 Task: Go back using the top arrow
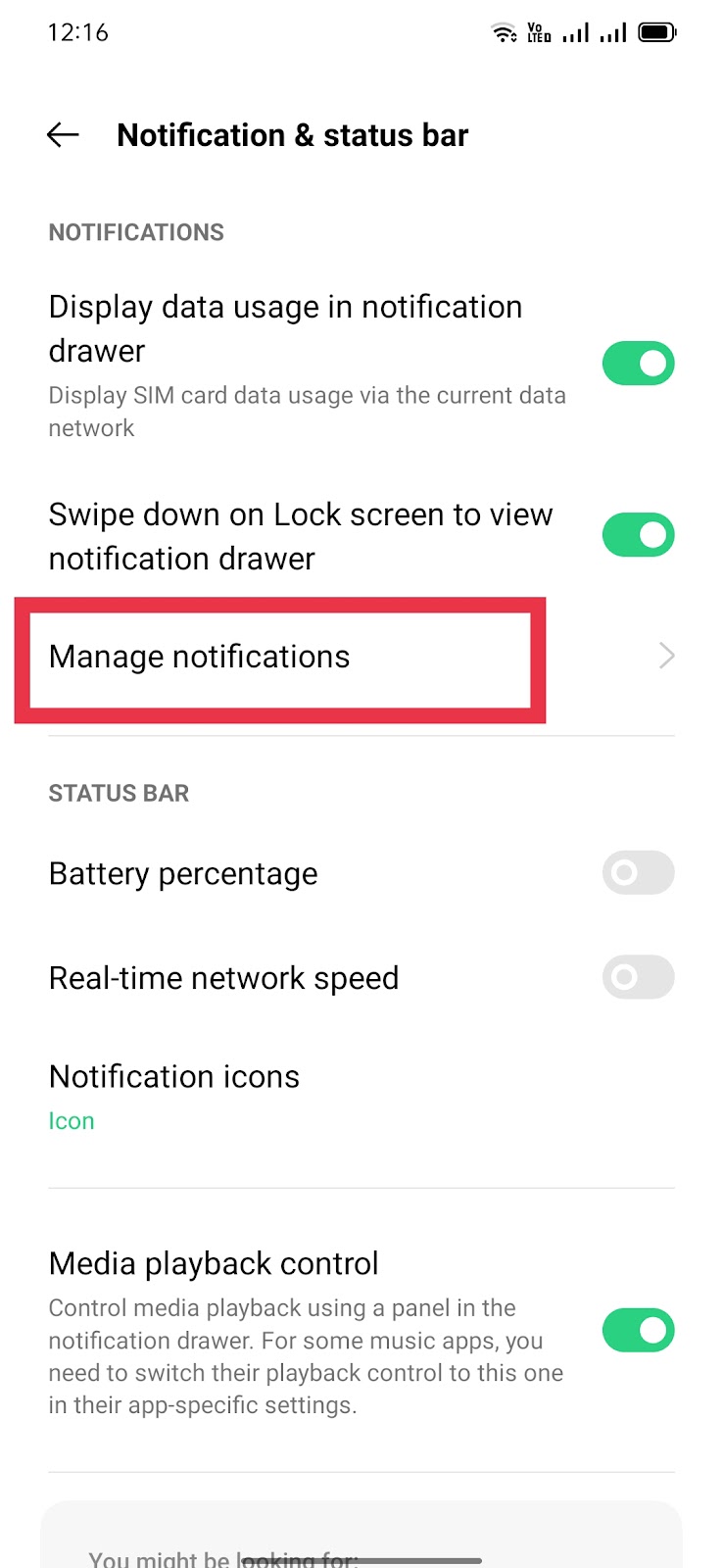tap(63, 135)
